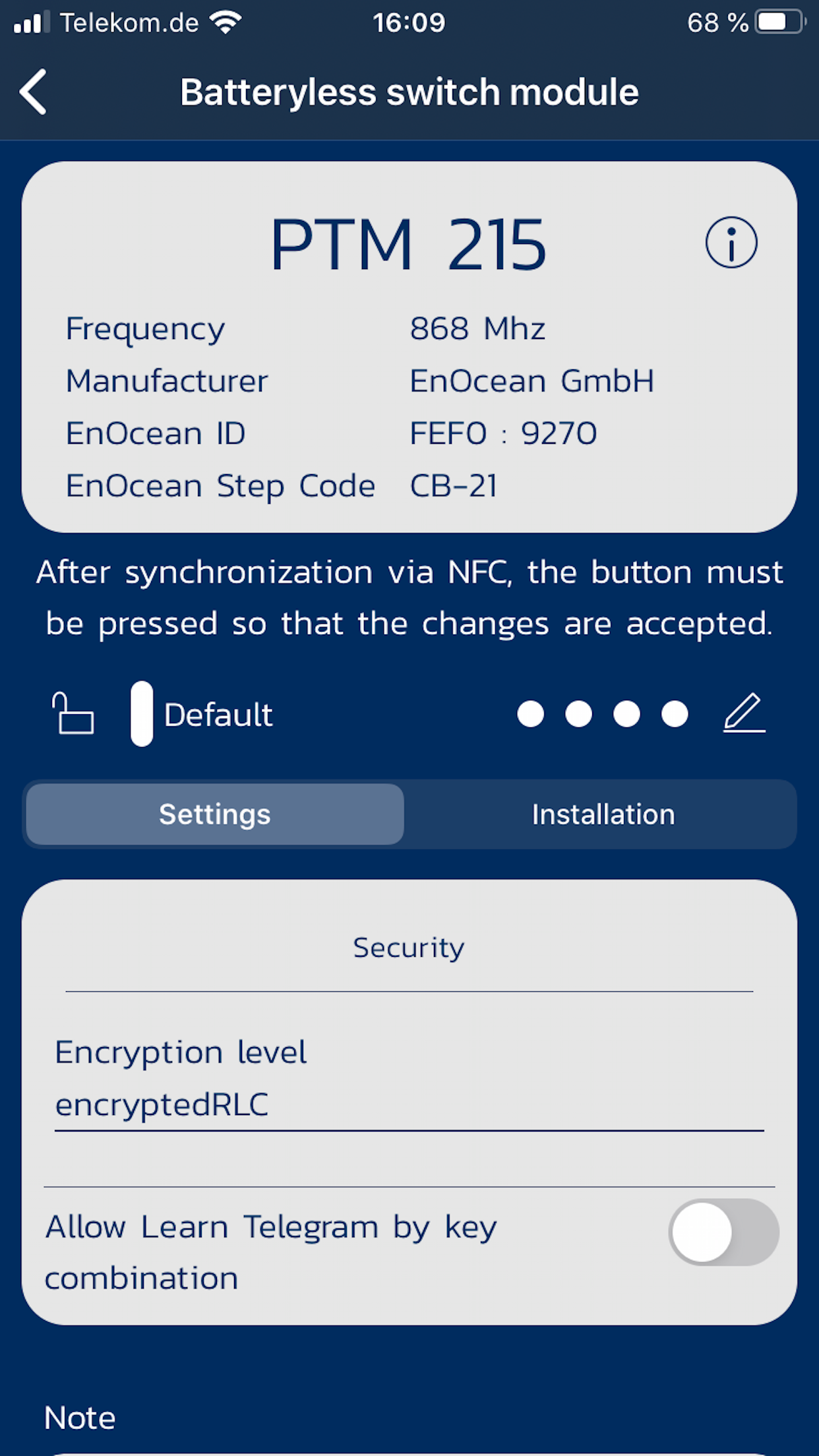Tap the EnOcean ID value FEF0:9270
This screenshot has width=819, height=1456.
coord(503,433)
